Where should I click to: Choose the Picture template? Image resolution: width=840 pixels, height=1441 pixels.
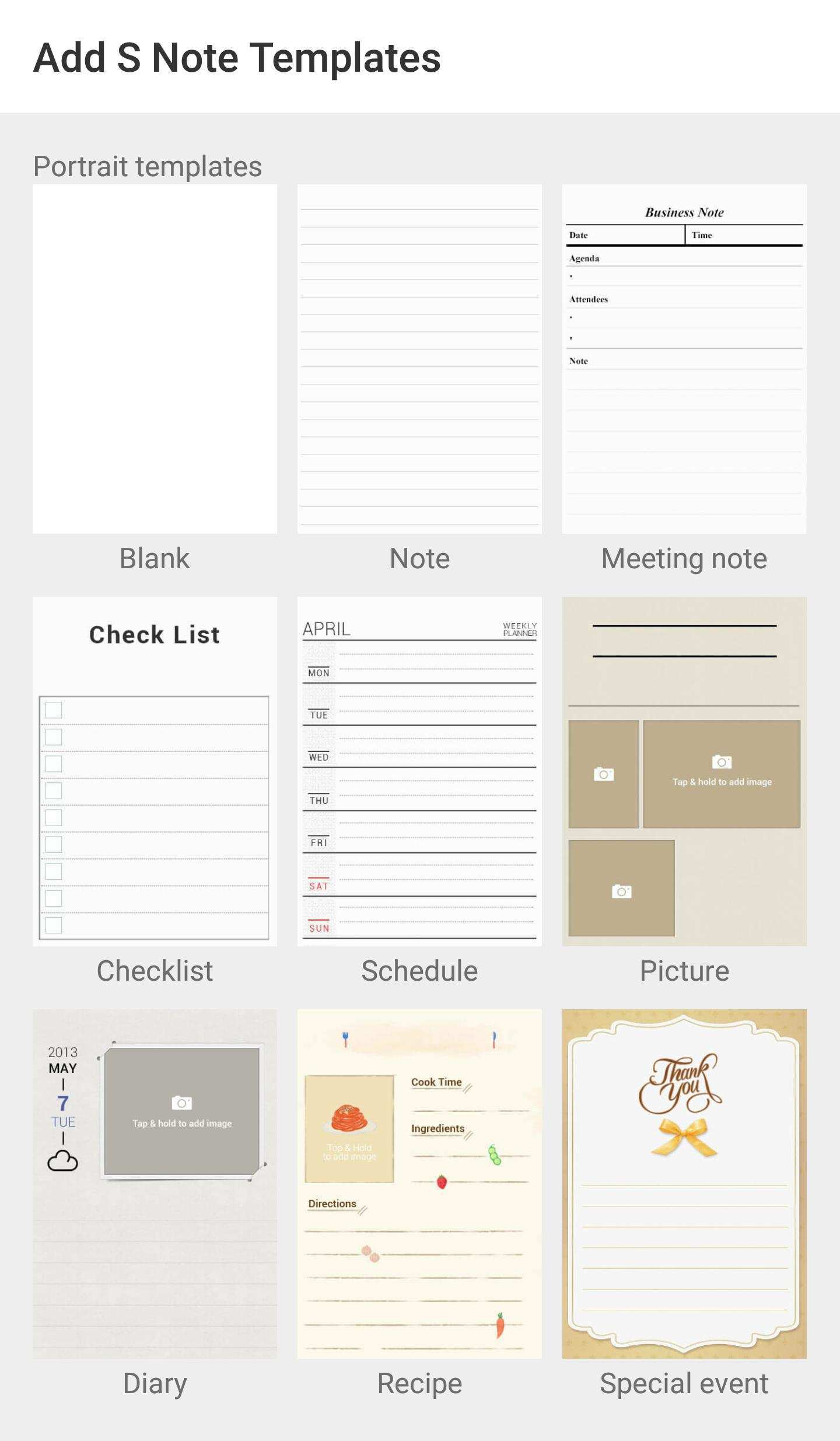click(684, 771)
